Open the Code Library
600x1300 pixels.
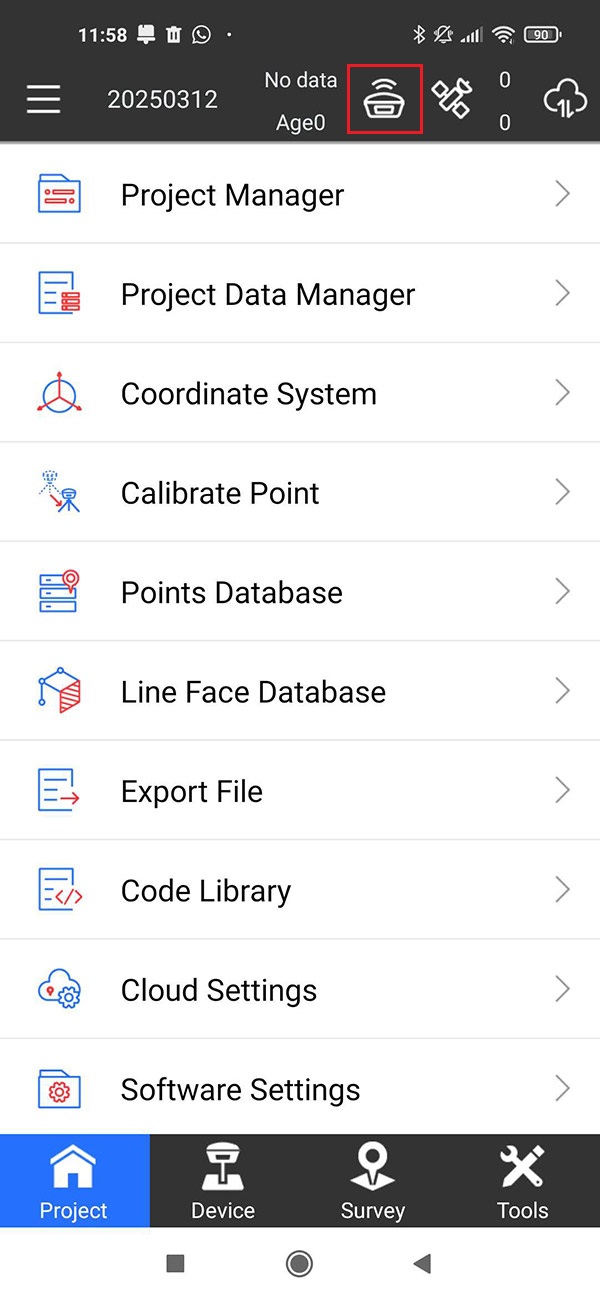click(x=300, y=890)
